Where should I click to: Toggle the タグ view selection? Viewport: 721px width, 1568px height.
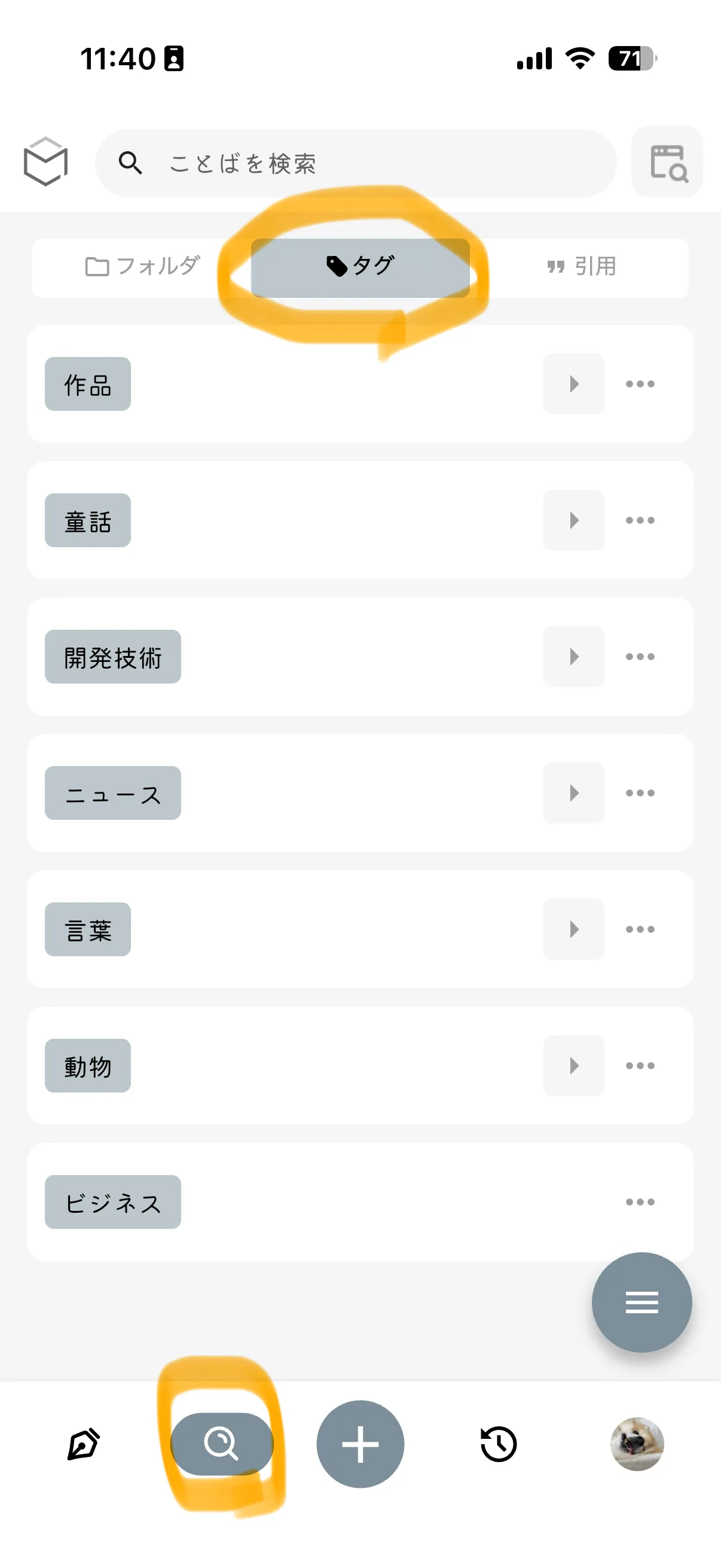[361, 266]
